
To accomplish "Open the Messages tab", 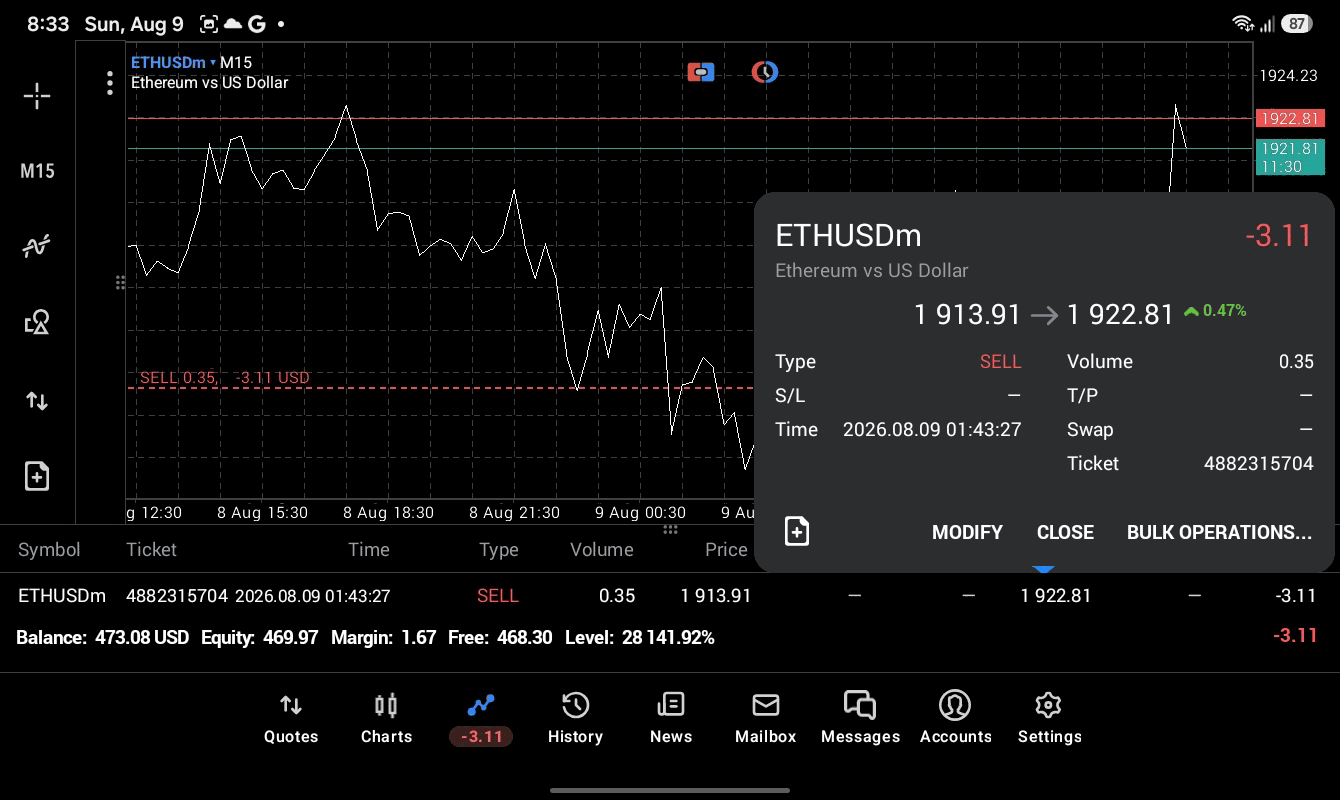I will (860, 719).
